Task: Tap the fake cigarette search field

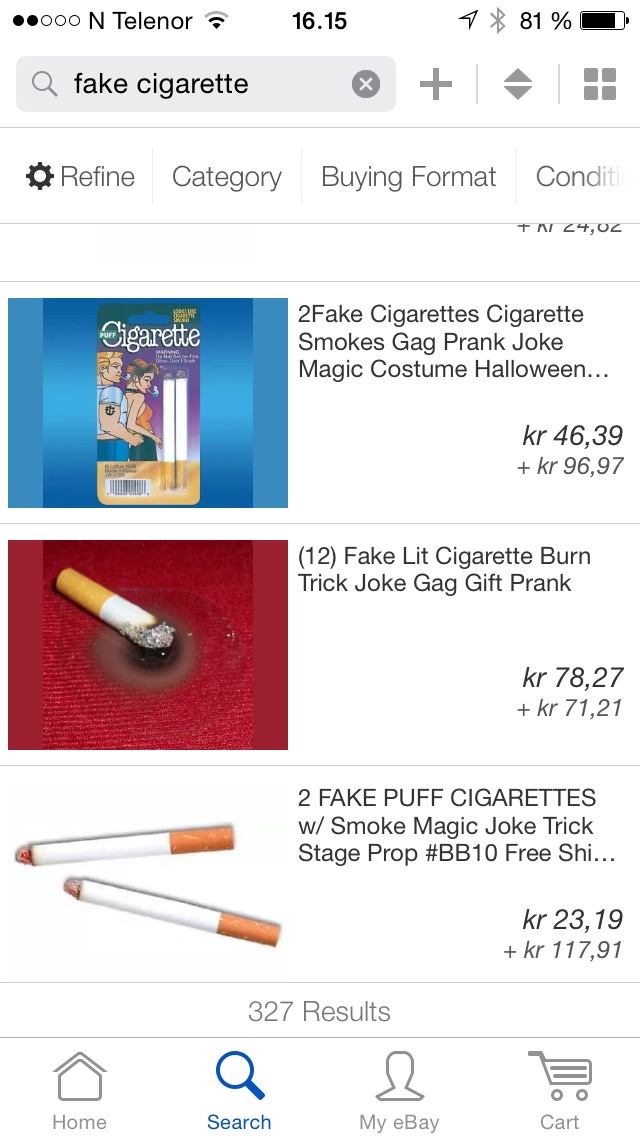Action: (x=200, y=84)
